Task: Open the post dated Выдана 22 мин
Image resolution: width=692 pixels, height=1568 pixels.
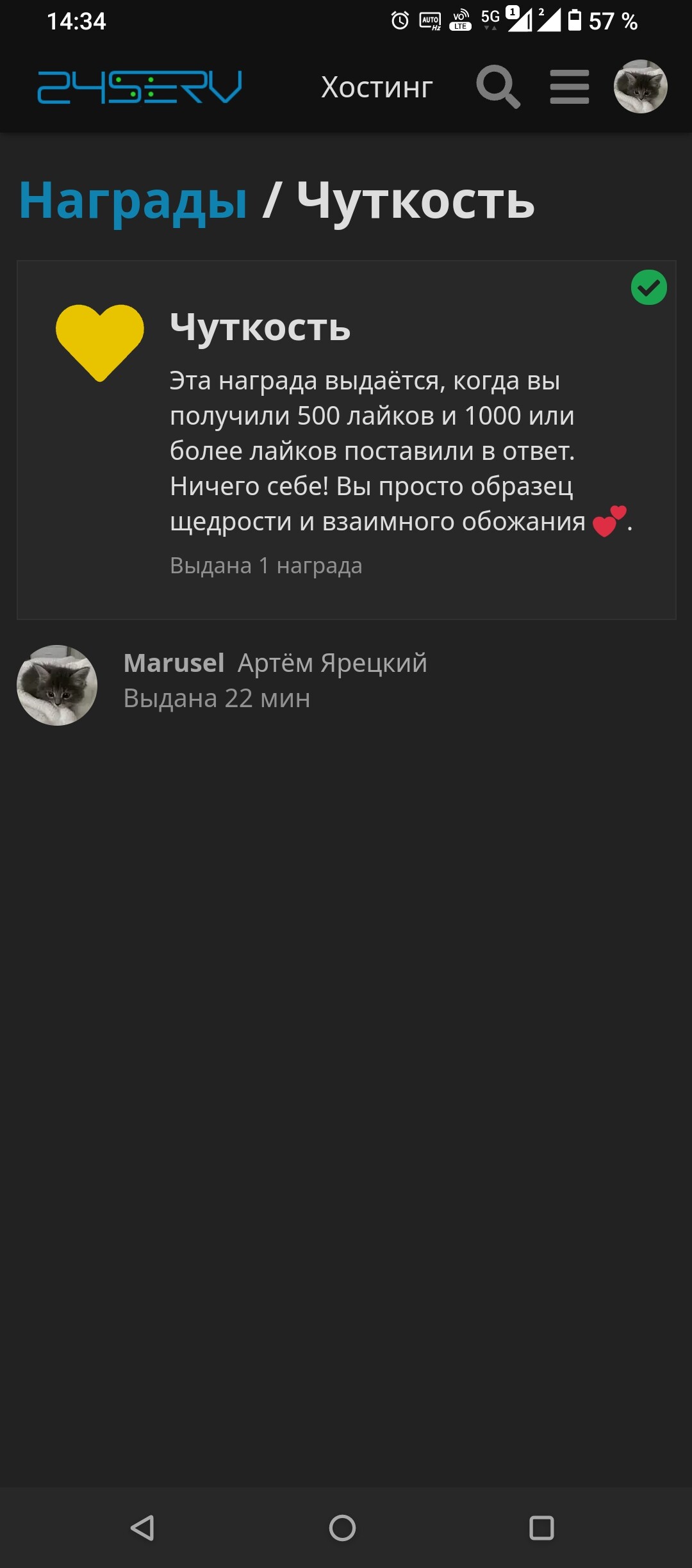Action: (217, 698)
